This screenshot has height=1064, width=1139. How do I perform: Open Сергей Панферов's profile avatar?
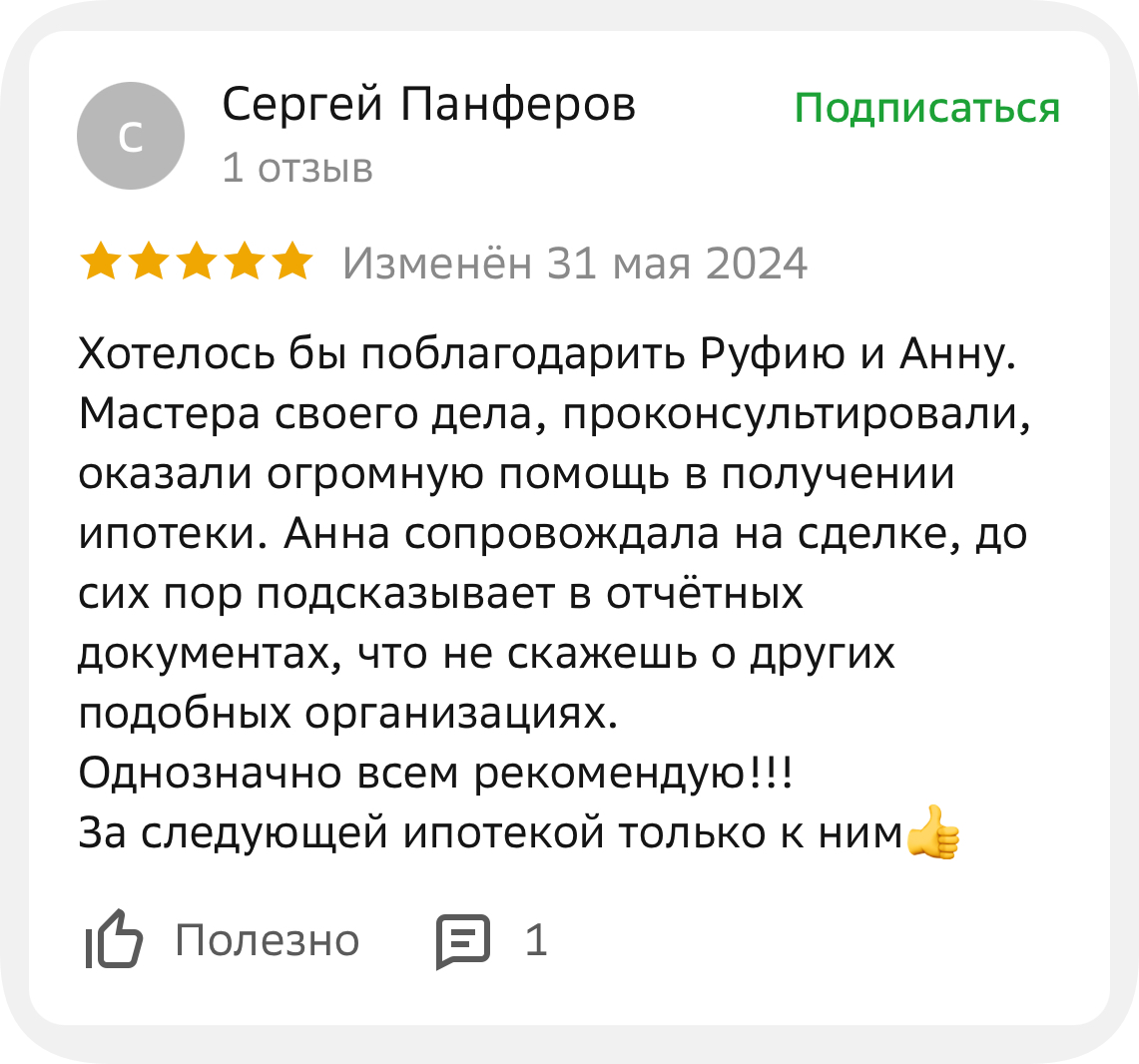[131, 137]
